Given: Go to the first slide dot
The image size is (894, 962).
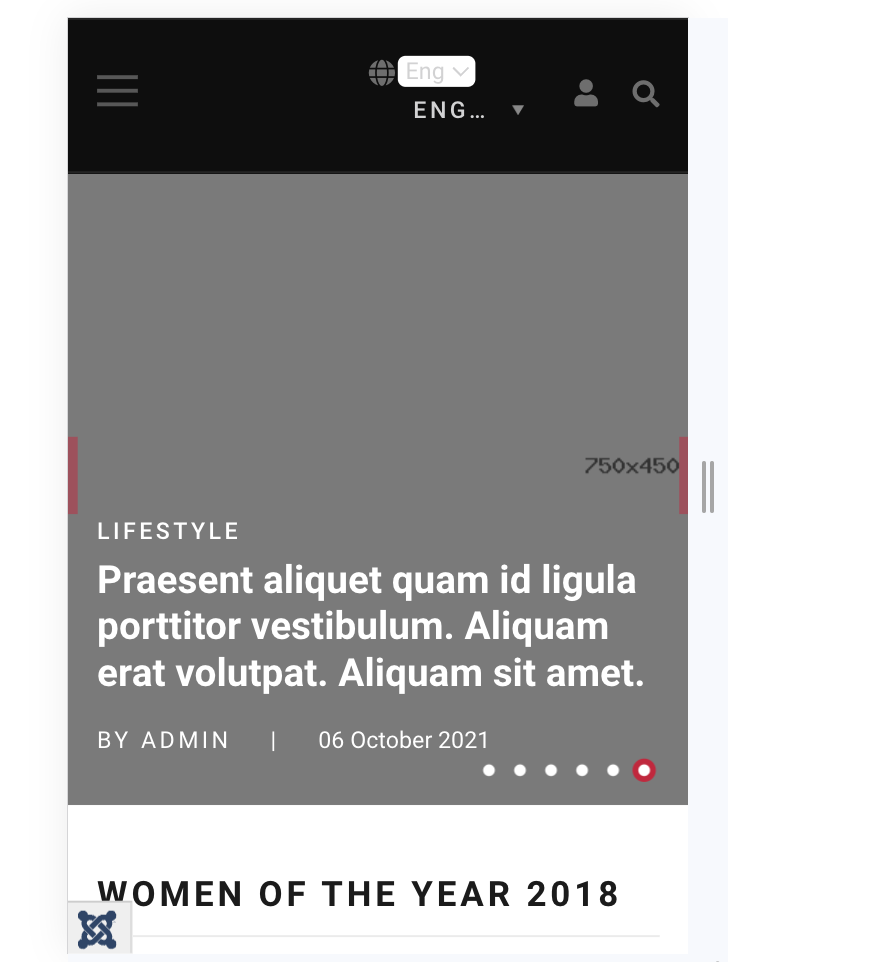Looking at the screenshot, I should [x=489, y=770].
